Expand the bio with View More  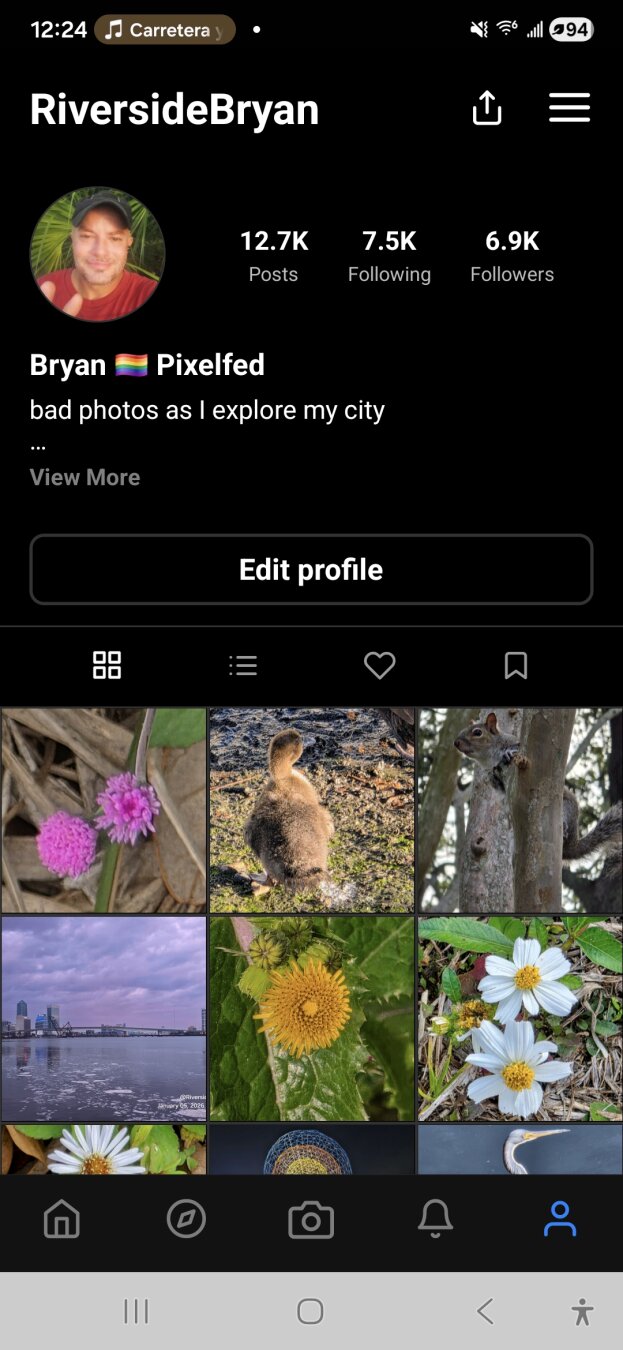[x=85, y=477]
